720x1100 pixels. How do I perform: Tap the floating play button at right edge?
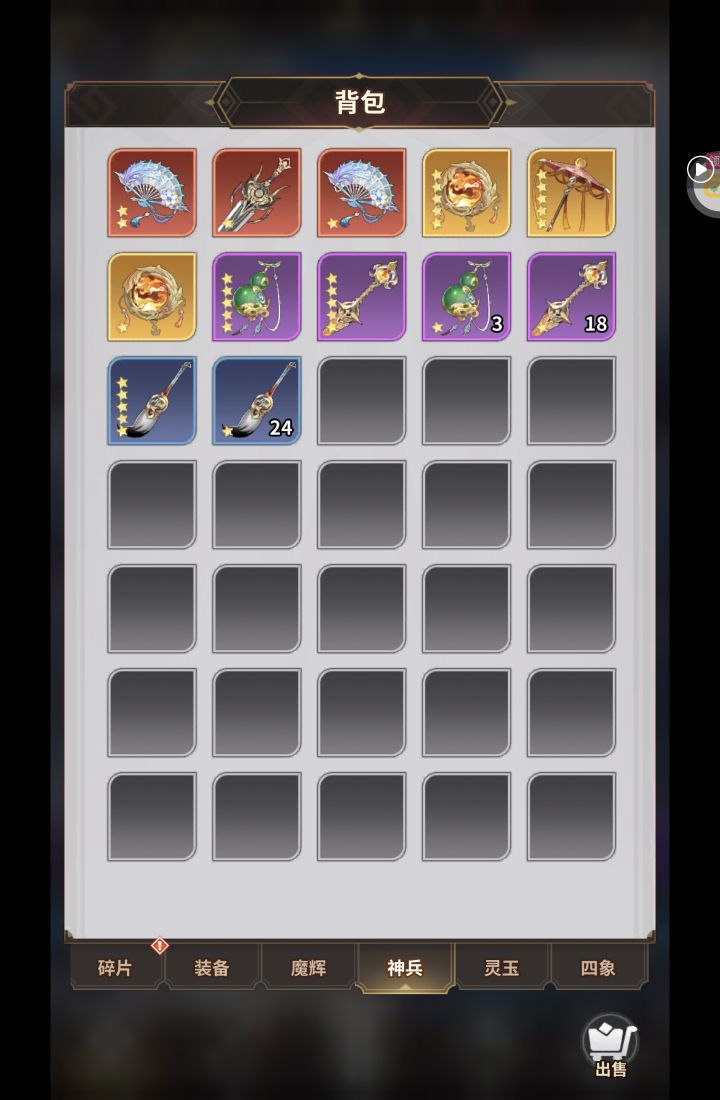700,170
